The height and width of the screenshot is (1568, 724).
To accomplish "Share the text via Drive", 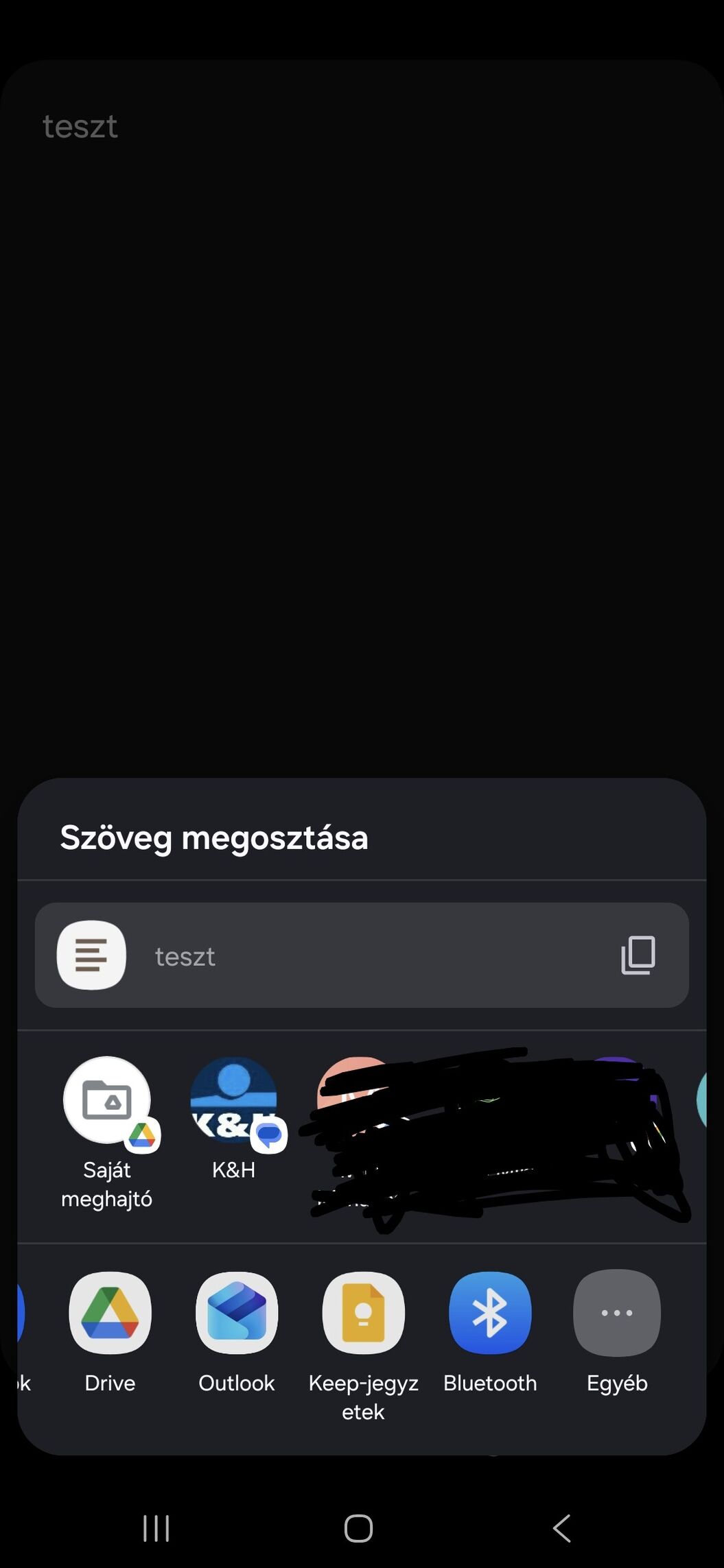I will click(110, 1313).
